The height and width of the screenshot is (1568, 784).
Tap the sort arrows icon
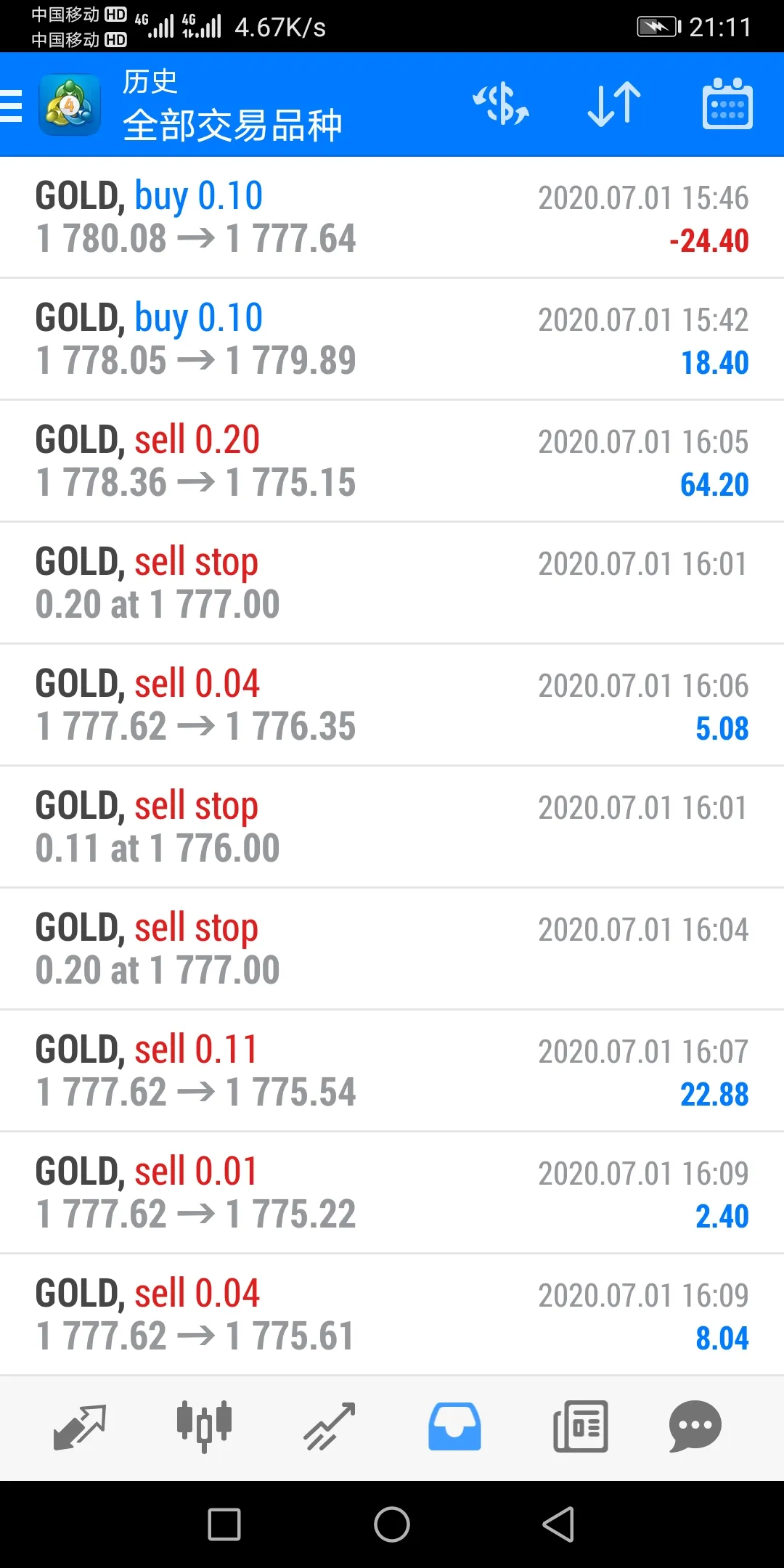coord(614,104)
